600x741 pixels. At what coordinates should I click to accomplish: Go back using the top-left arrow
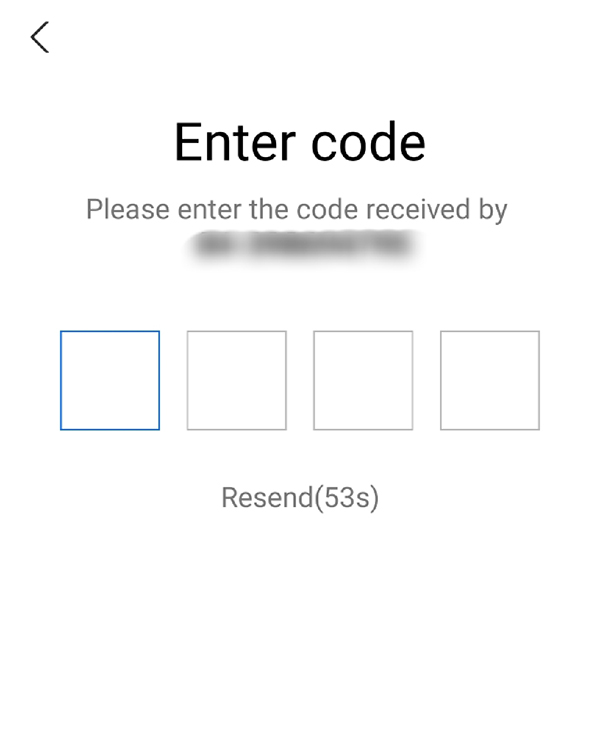click(x=39, y=38)
